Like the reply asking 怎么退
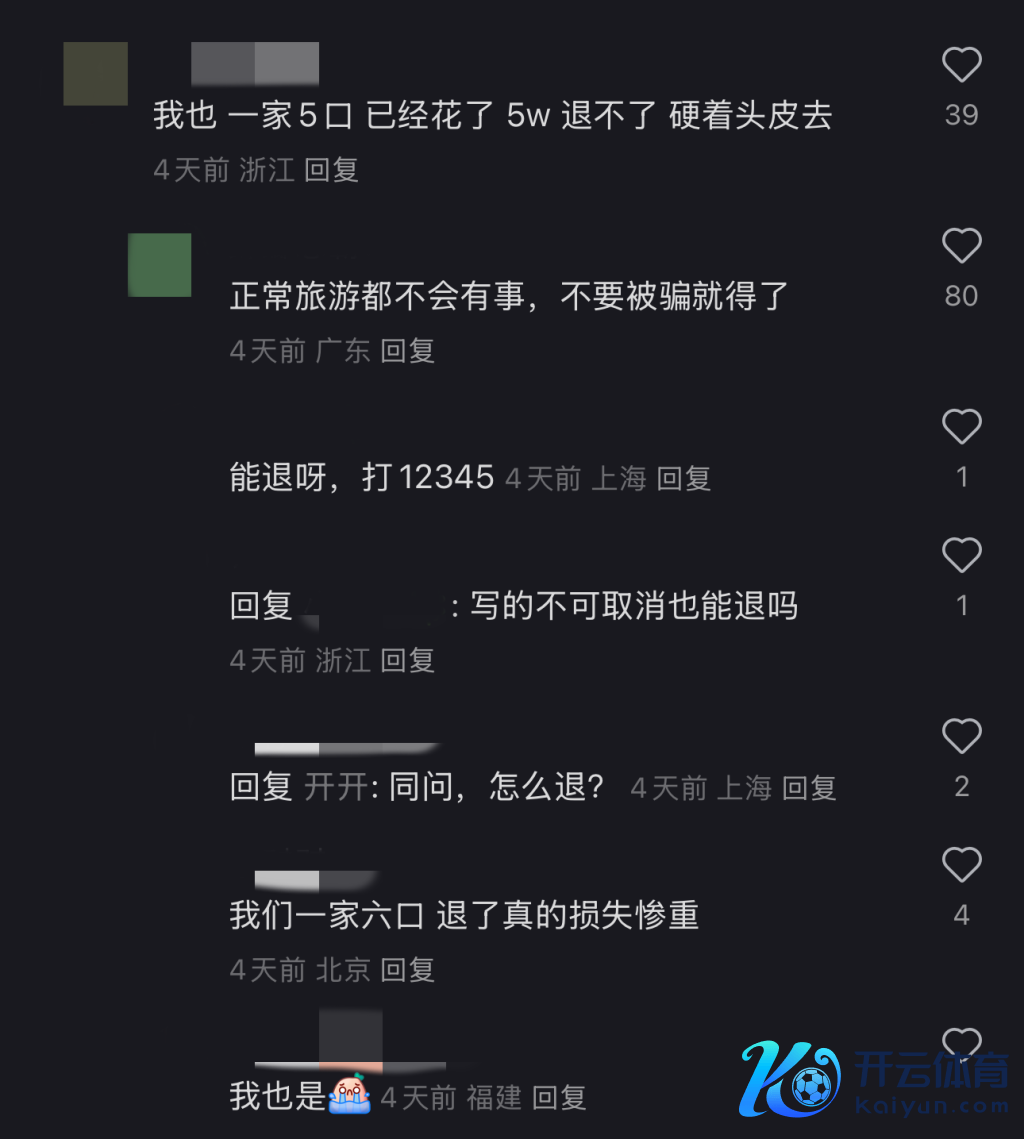This screenshot has width=1024, height=1139. 962,736
